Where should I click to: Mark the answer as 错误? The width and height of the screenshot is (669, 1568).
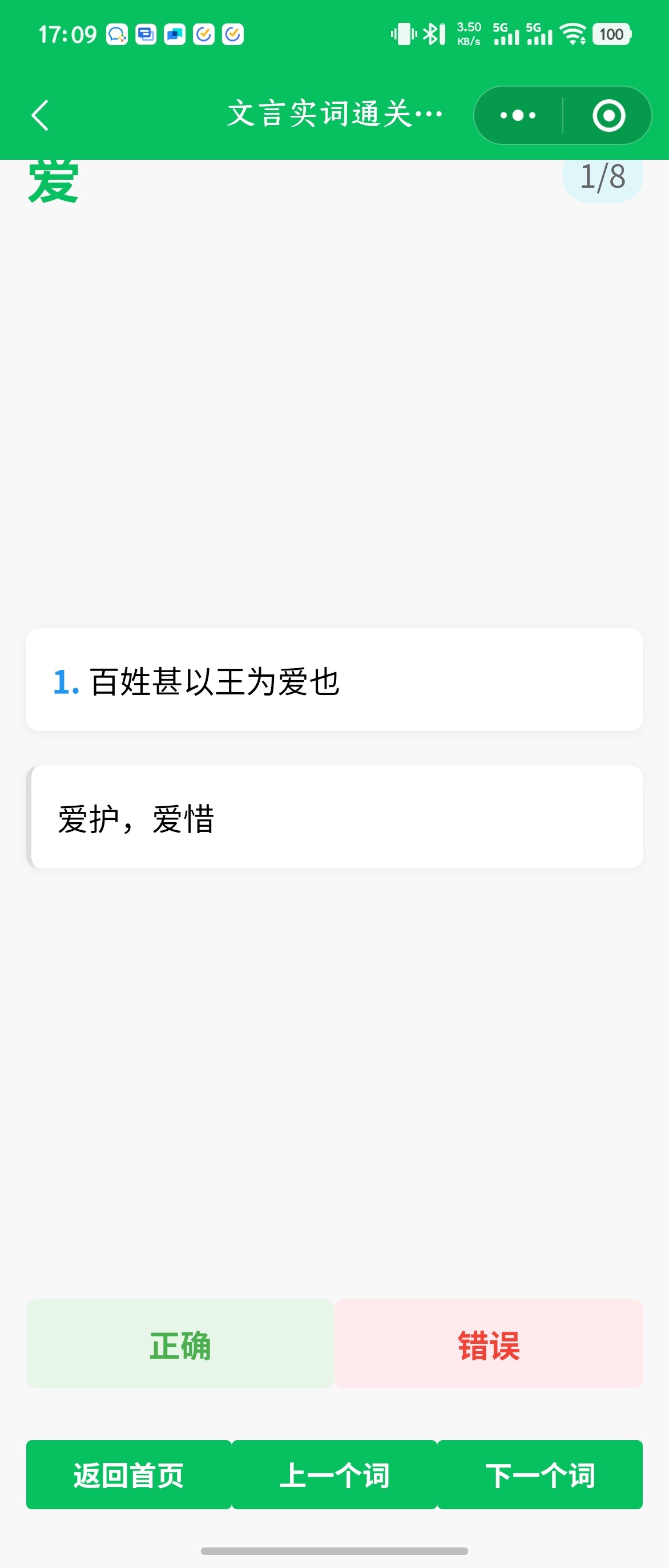489,1344
